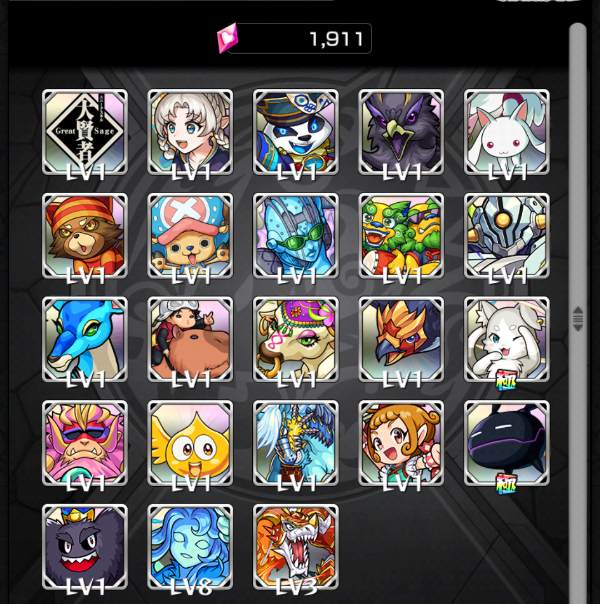Select the raccoon in striped hat

85,236
